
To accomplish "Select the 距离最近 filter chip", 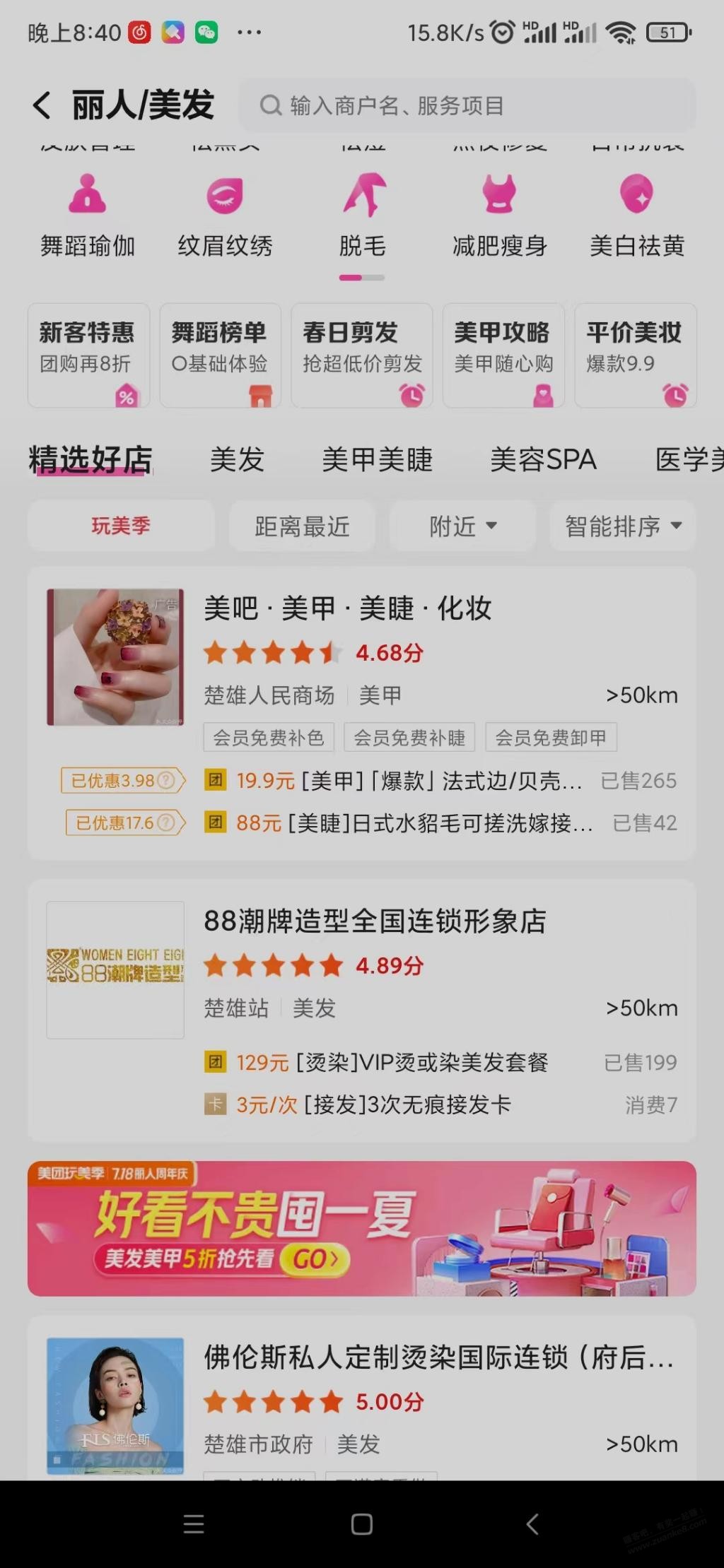I will (302, 526).
